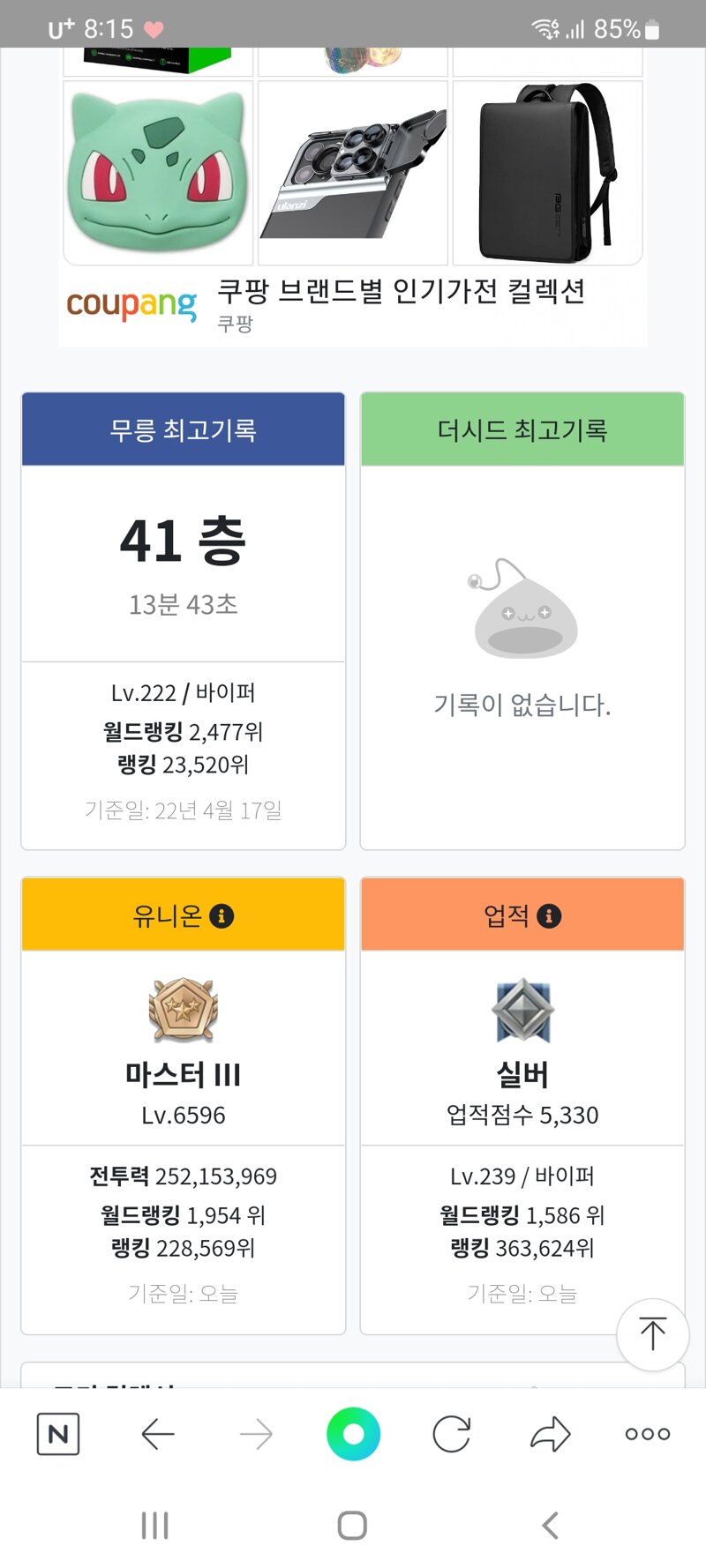The image size is (706, 1568).
Task: Open Naver home via the N button
Action: click(58, 1434)
